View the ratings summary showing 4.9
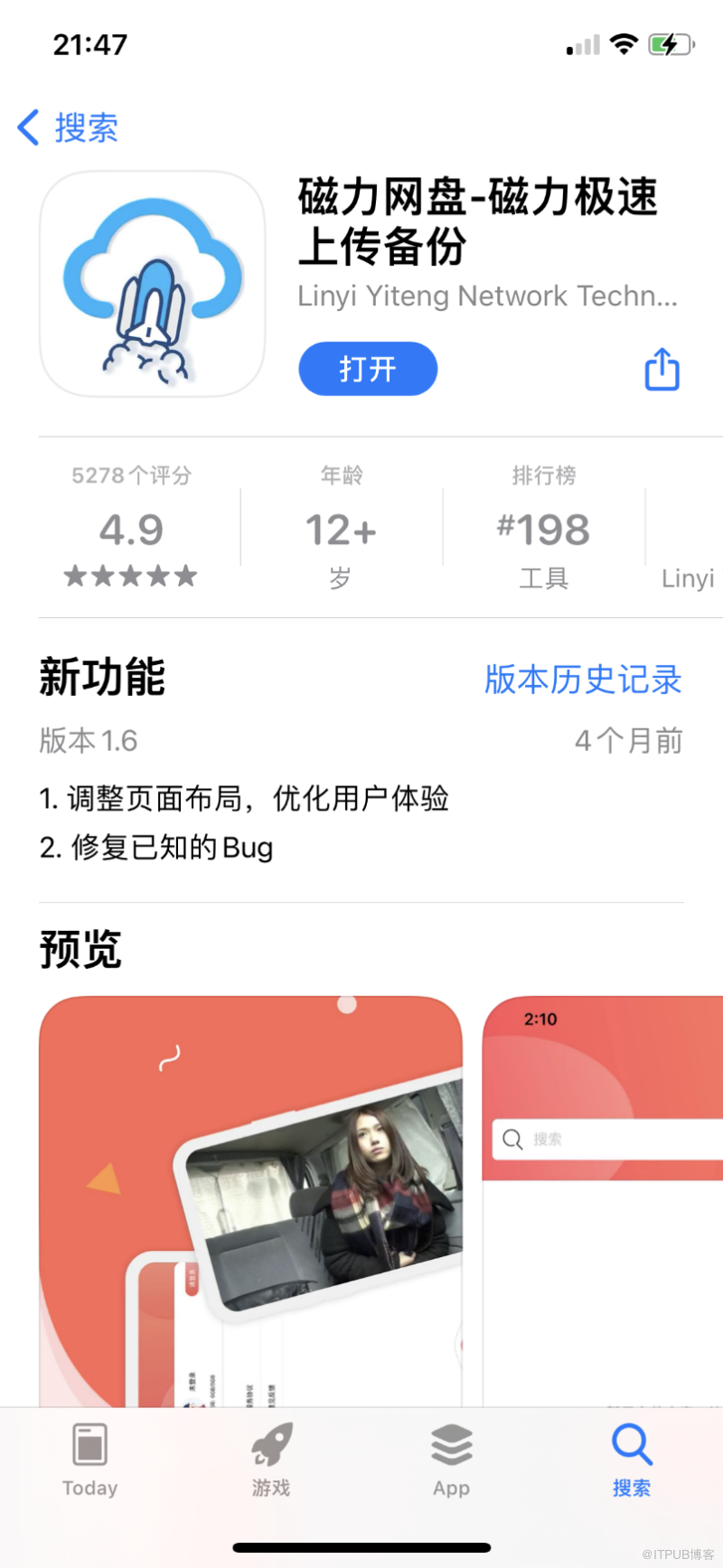The image size is (723, 1568). pos(131,529)
